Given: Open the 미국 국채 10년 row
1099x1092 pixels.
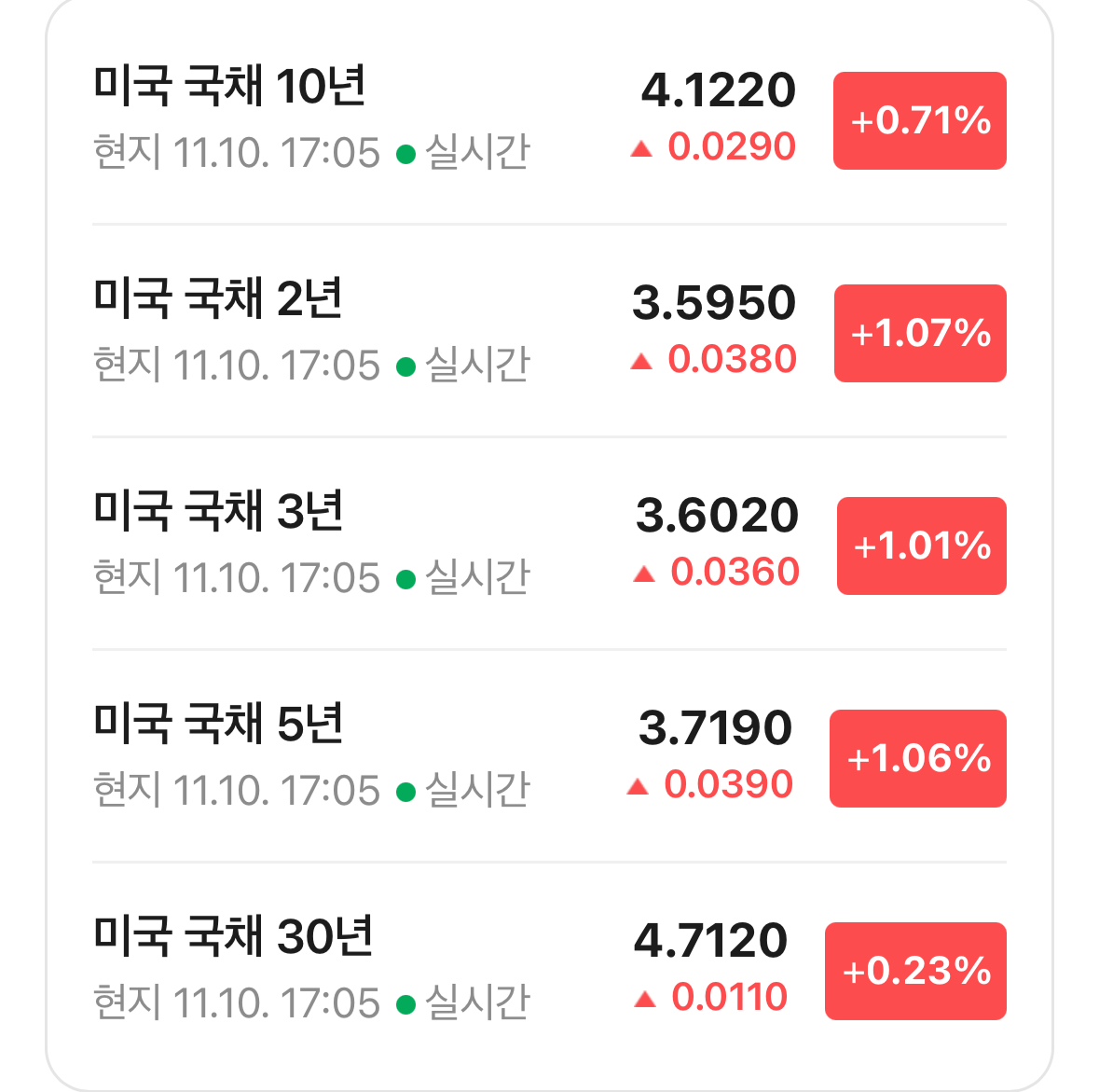Looking at the screenshot, I should point(550,120).
